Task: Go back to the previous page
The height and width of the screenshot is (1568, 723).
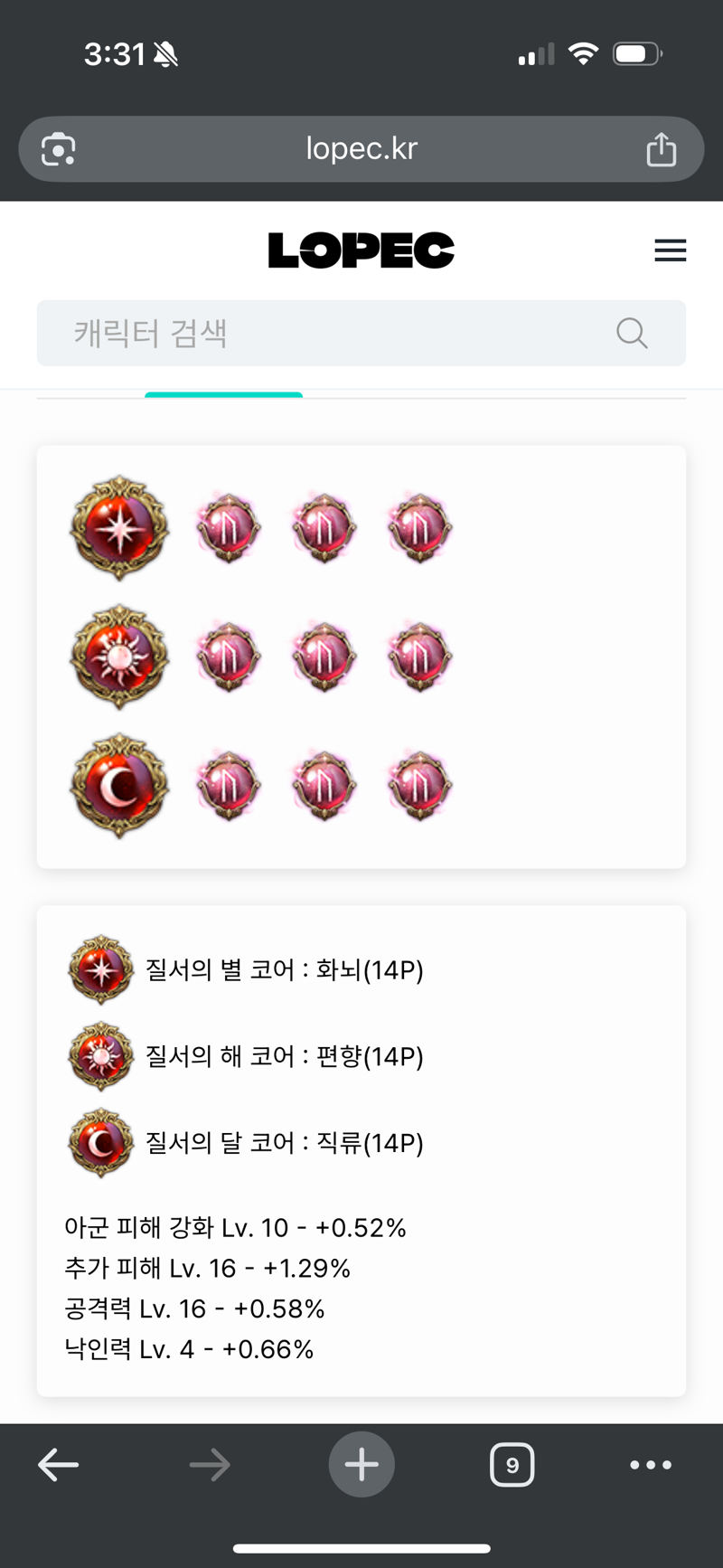Action: (59, 1464)
